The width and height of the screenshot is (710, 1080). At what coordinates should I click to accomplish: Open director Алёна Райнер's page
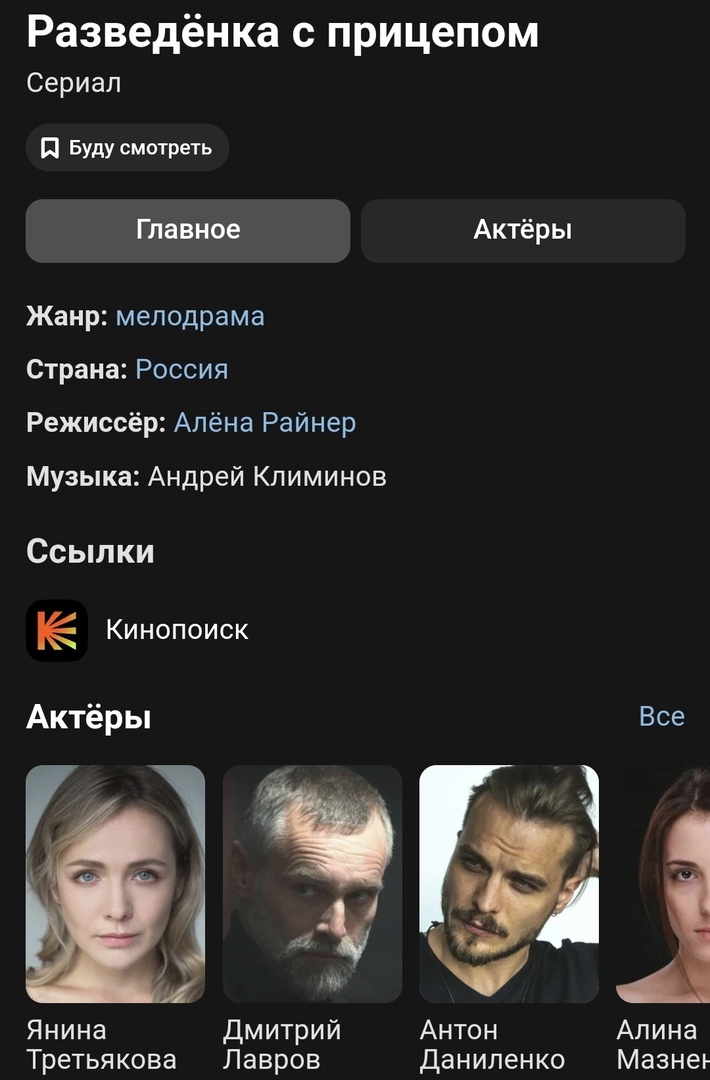click(x=265, y=423)
